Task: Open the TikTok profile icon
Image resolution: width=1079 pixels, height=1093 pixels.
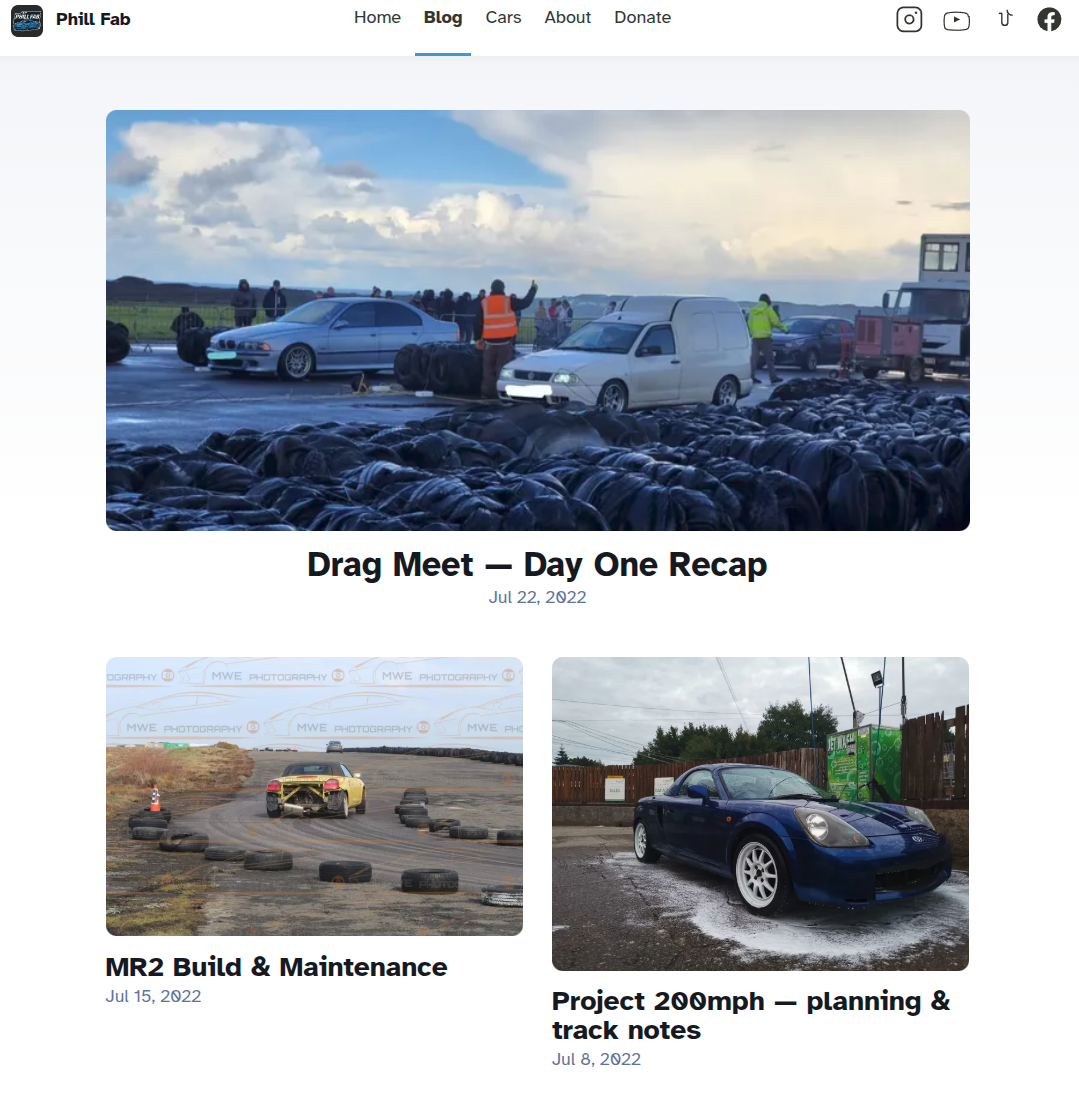Action: 1006,19
